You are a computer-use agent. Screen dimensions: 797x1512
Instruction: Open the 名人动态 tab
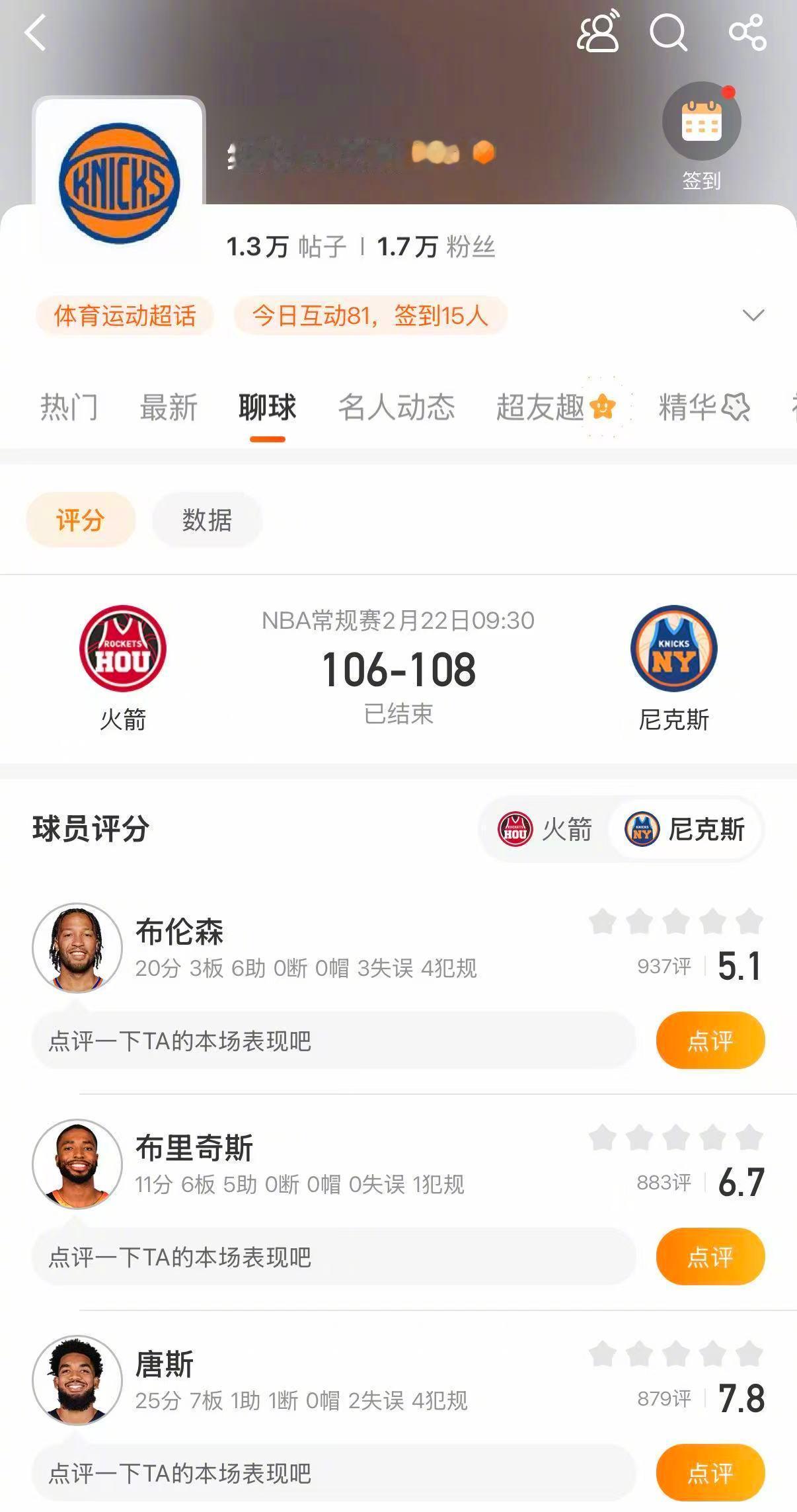[x=399, y=407]
